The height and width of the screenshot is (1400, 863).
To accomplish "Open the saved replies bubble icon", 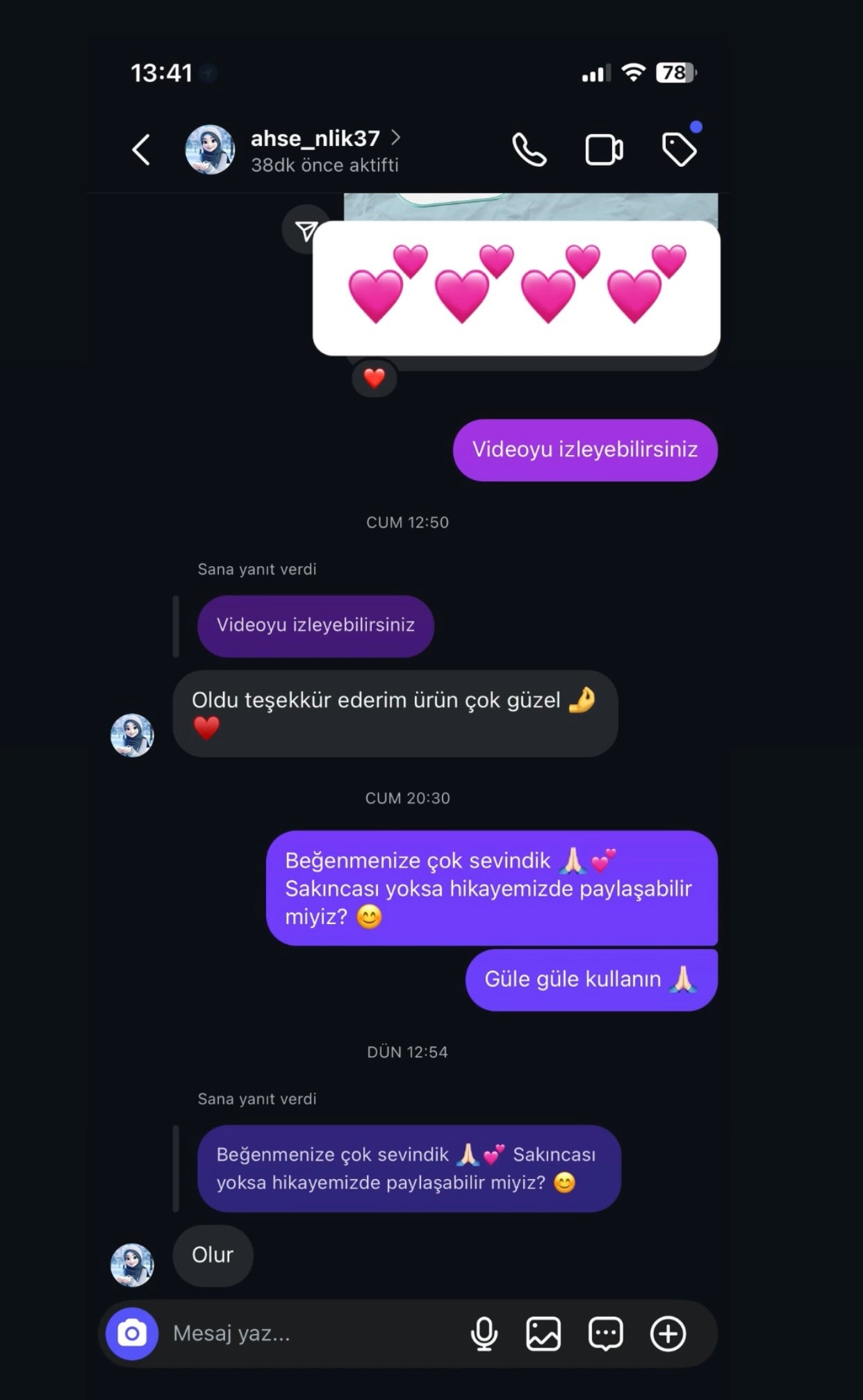I will pyautogui.click(x=605, y=1333).
